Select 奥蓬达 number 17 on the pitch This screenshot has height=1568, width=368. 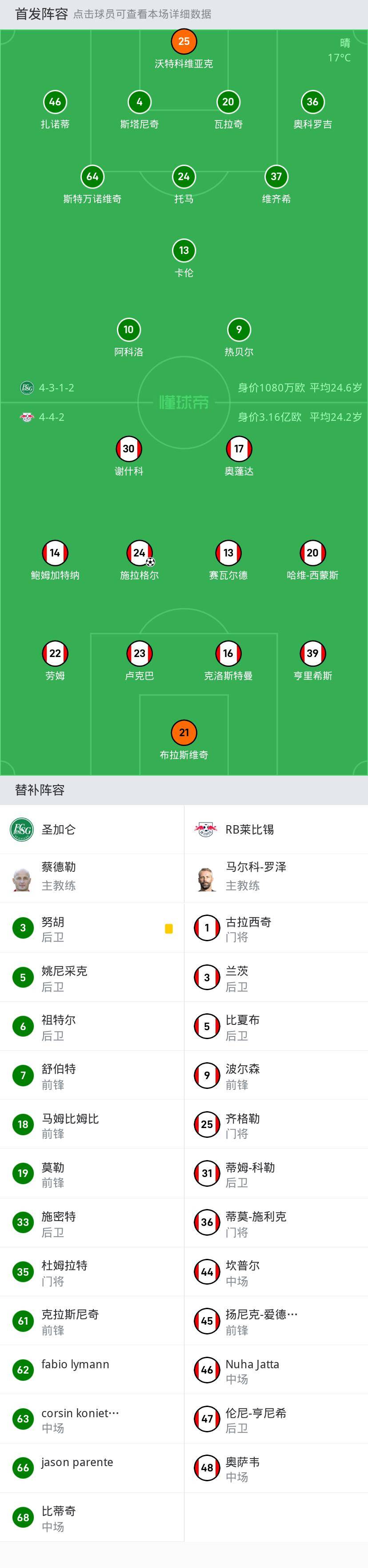pos(238,449)
